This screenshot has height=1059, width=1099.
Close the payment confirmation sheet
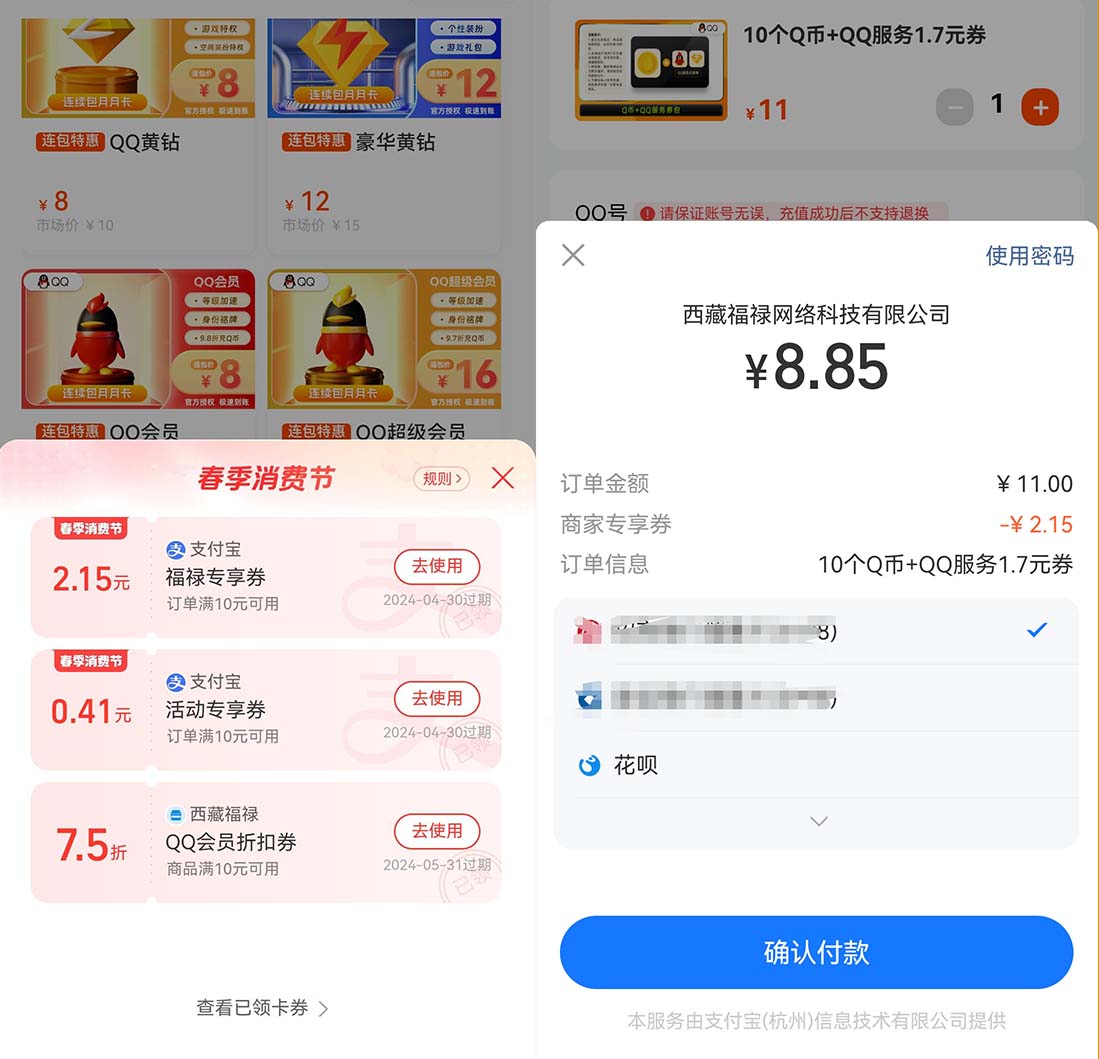(x=573, y=255)
